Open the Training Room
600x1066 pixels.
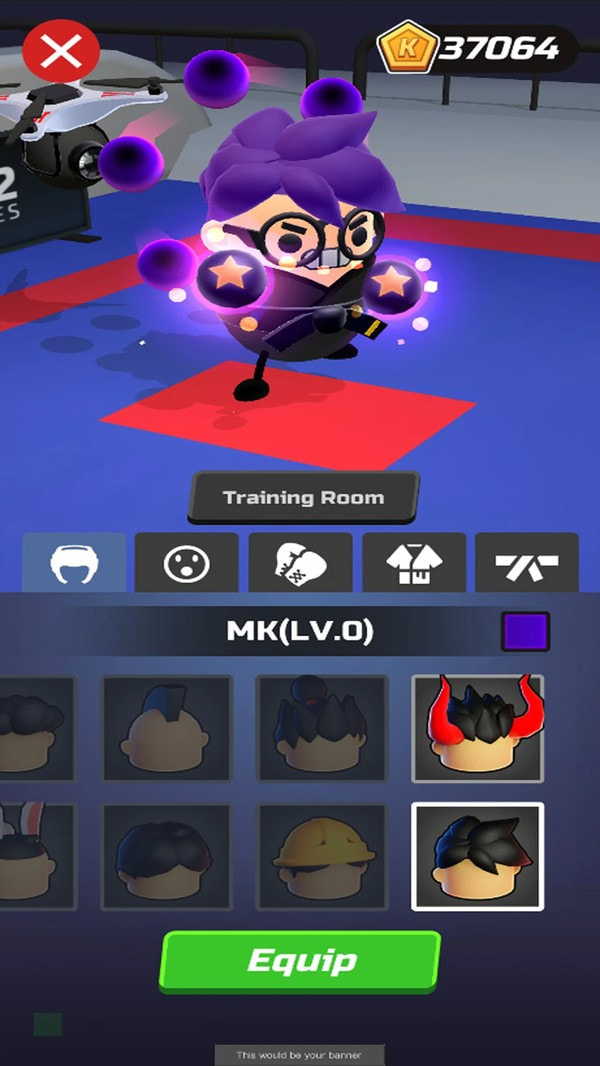(303, 497)
